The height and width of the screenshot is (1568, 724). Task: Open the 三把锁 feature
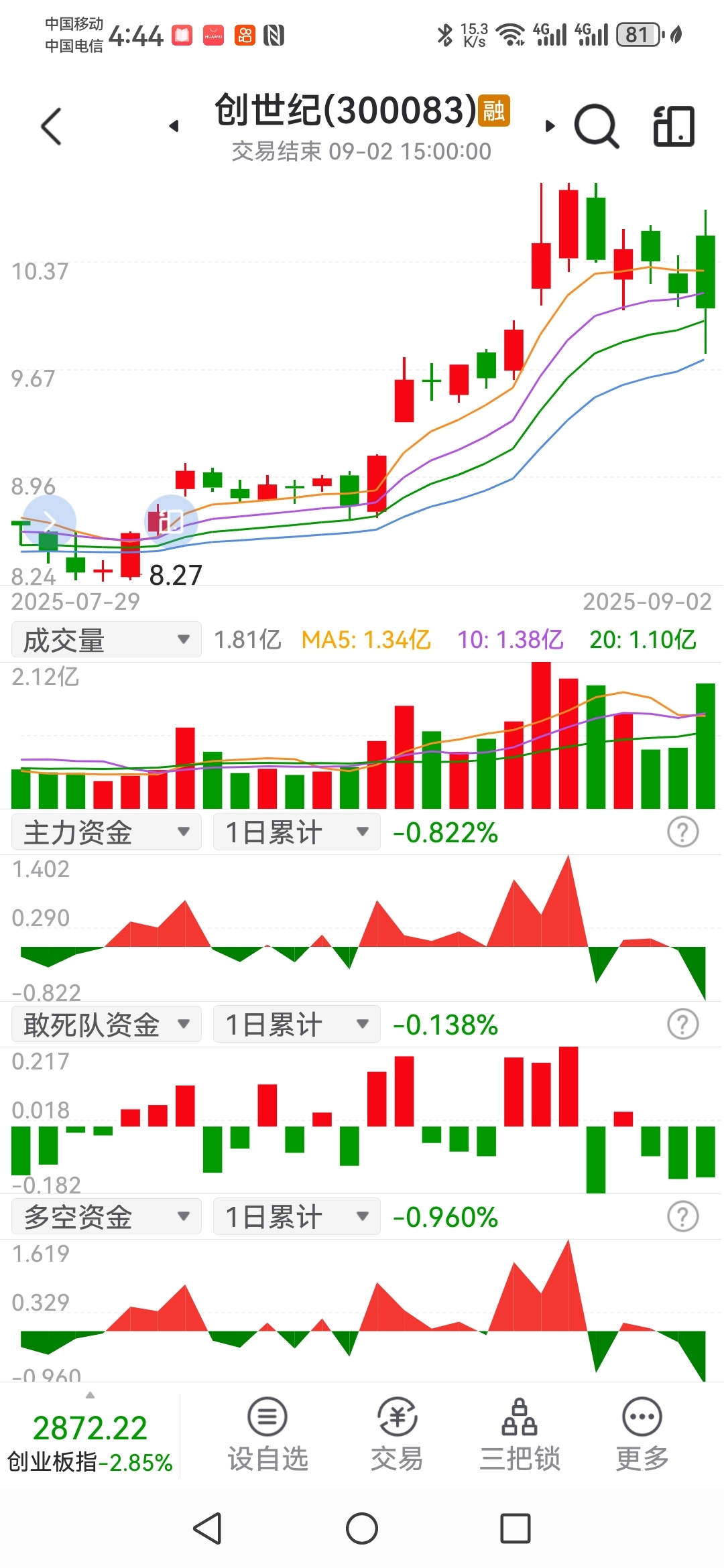(520, 1435)
